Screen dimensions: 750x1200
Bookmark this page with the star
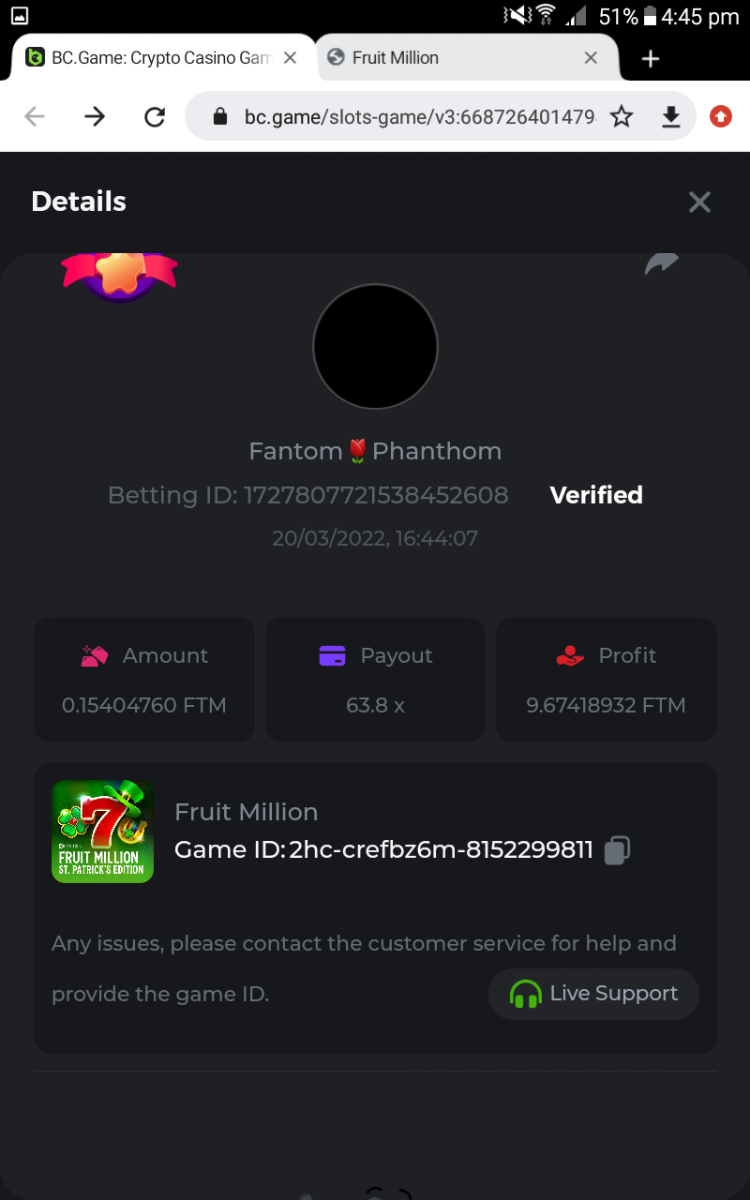[622, 117]
